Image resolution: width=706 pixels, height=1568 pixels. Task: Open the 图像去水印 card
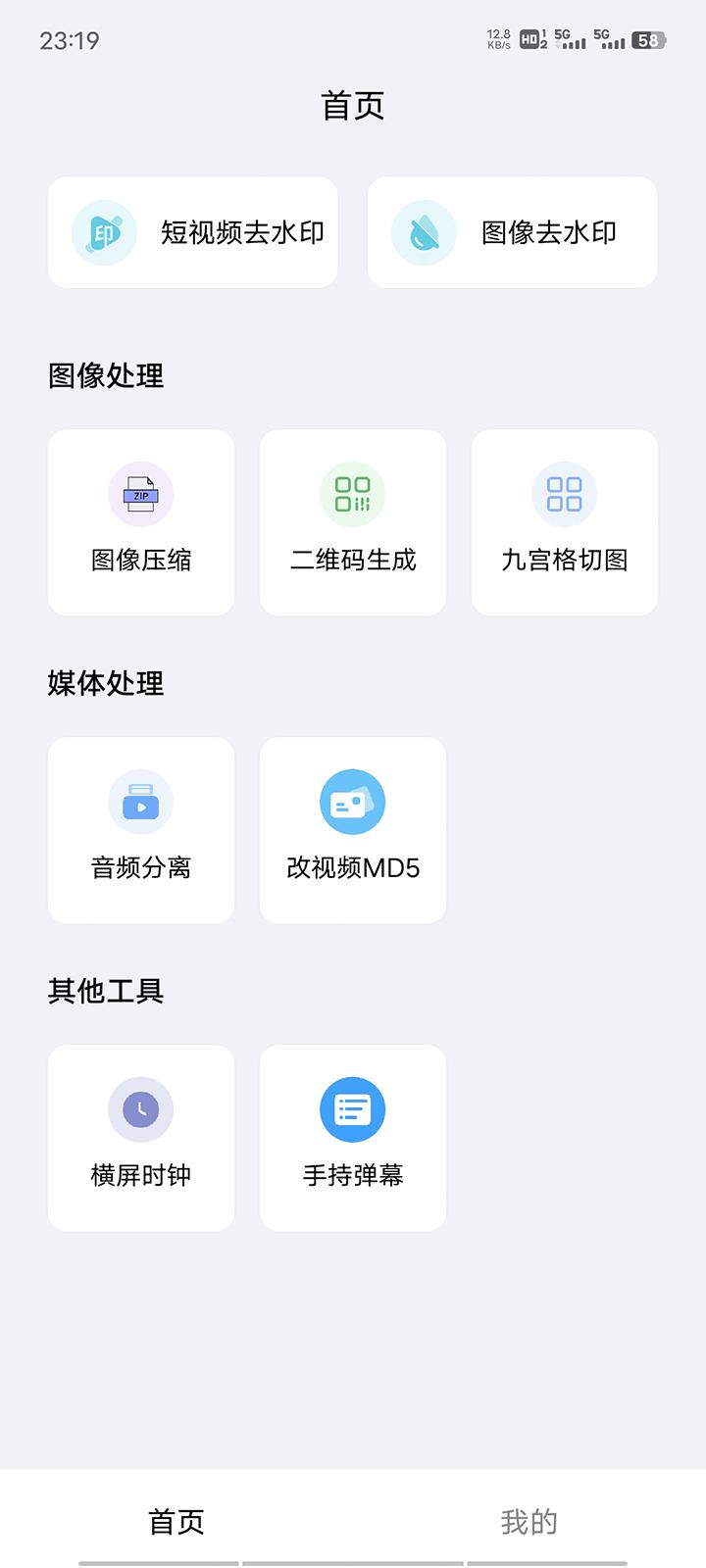tap(512, 232)
